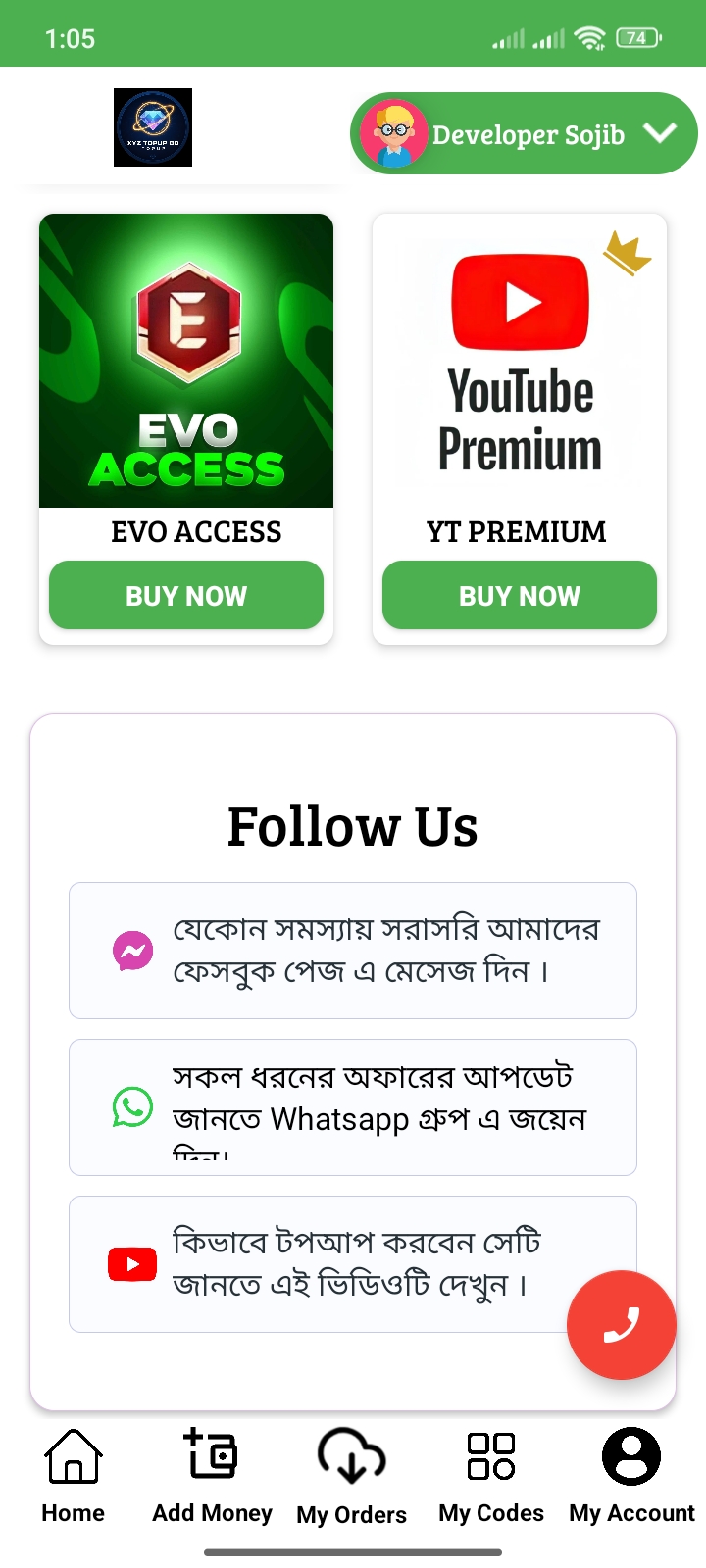View the My Codes tab
The width and height of the screenshot is (706, 1568).
click(x=491, y=1475)
